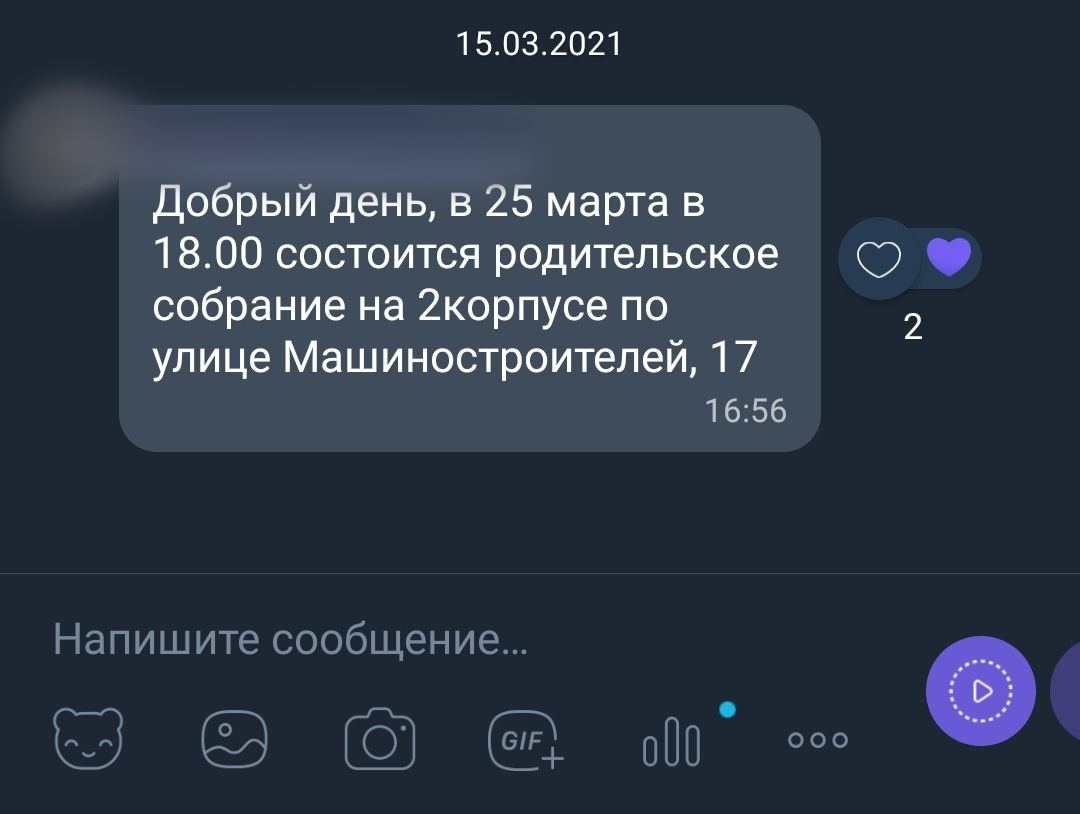Open the gallery to attach a photo
Image resolution: width=1080 pixels, height=814 pixels.
pos(234,740)
